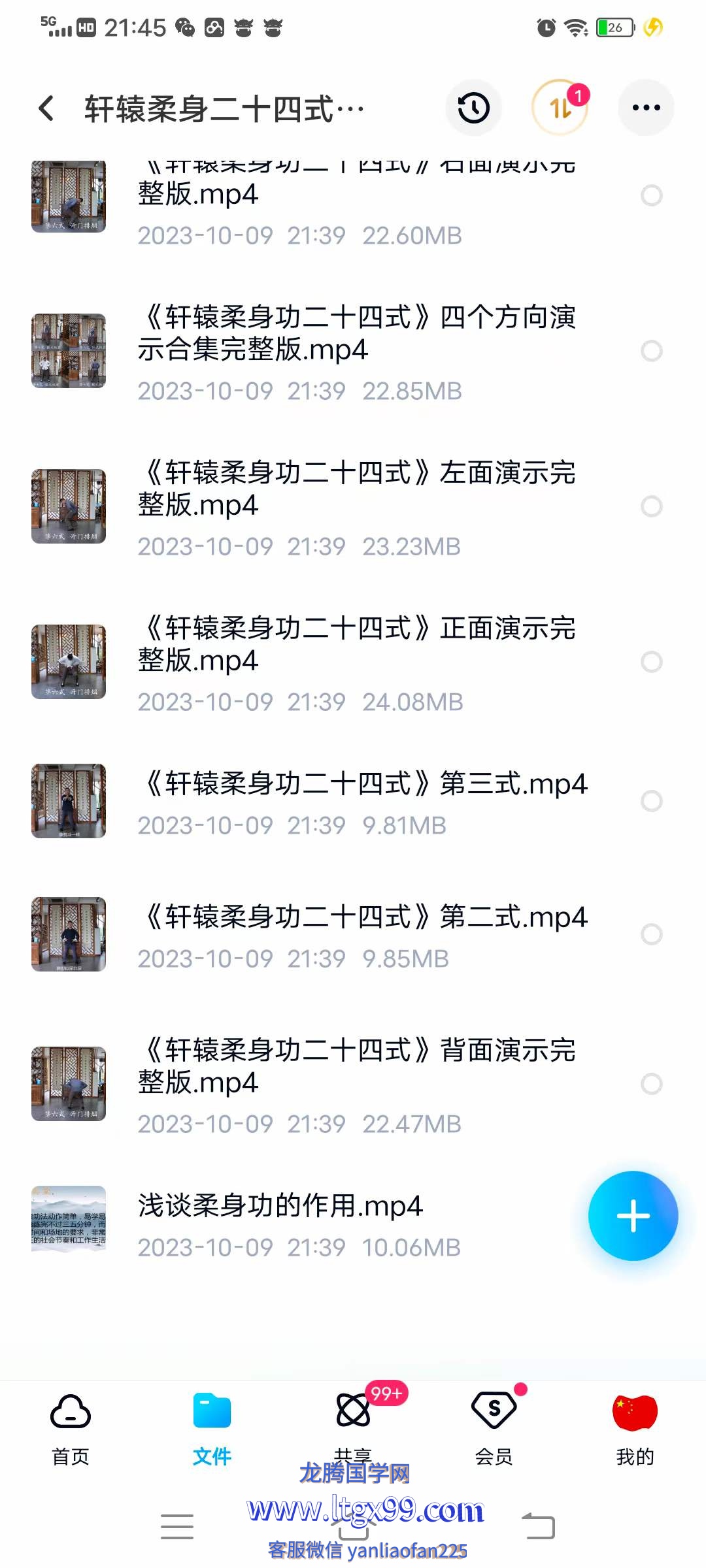The height and width of the screenshot is (1568, 706).
Task: Open recent history clock icon
Action: [x=473, y=108]
